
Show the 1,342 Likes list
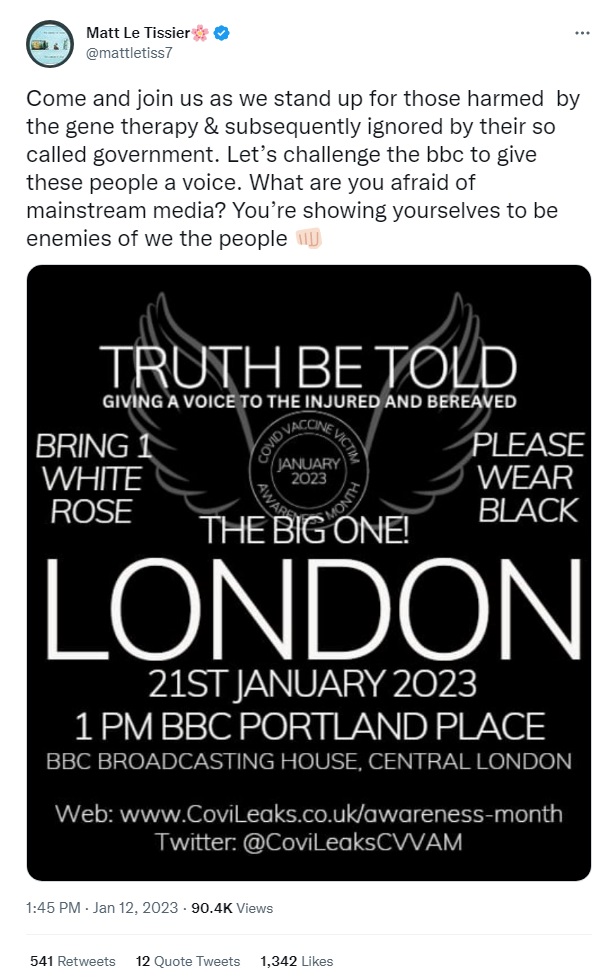tap(296, 961)
